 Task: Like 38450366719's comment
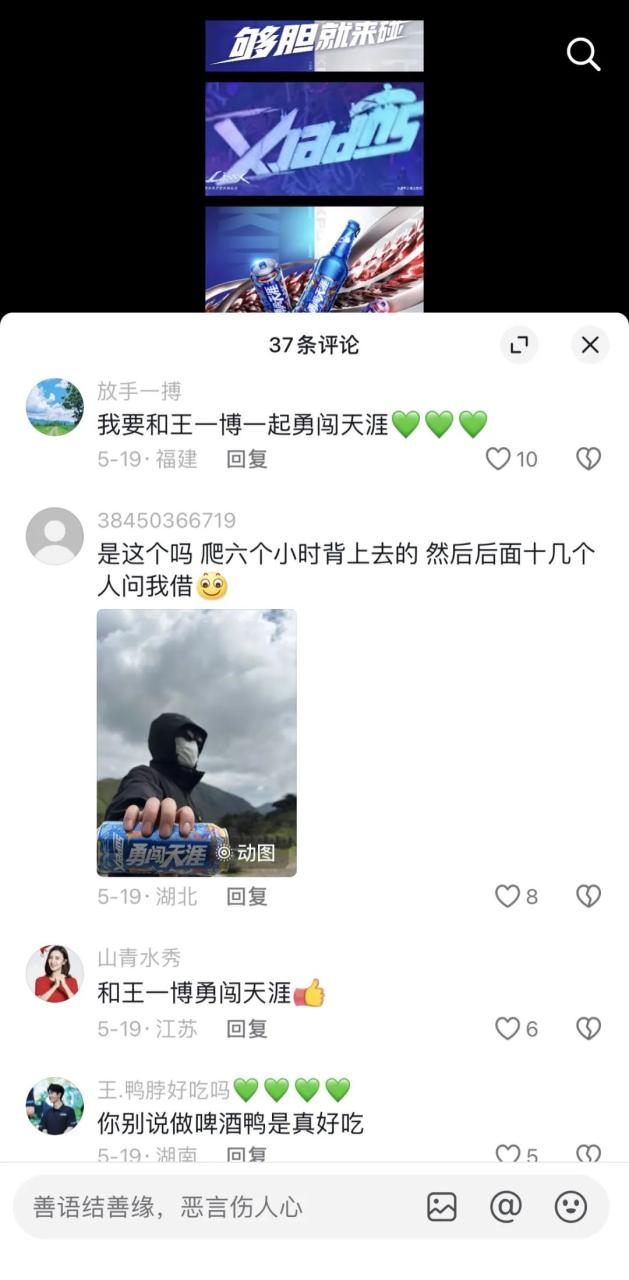click(508, 896)
